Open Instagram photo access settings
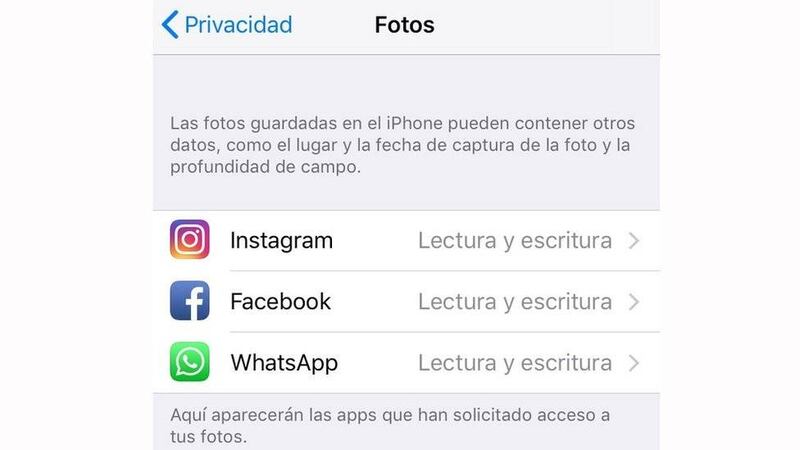Screen dimensions: 800x450 click(405, 241)
